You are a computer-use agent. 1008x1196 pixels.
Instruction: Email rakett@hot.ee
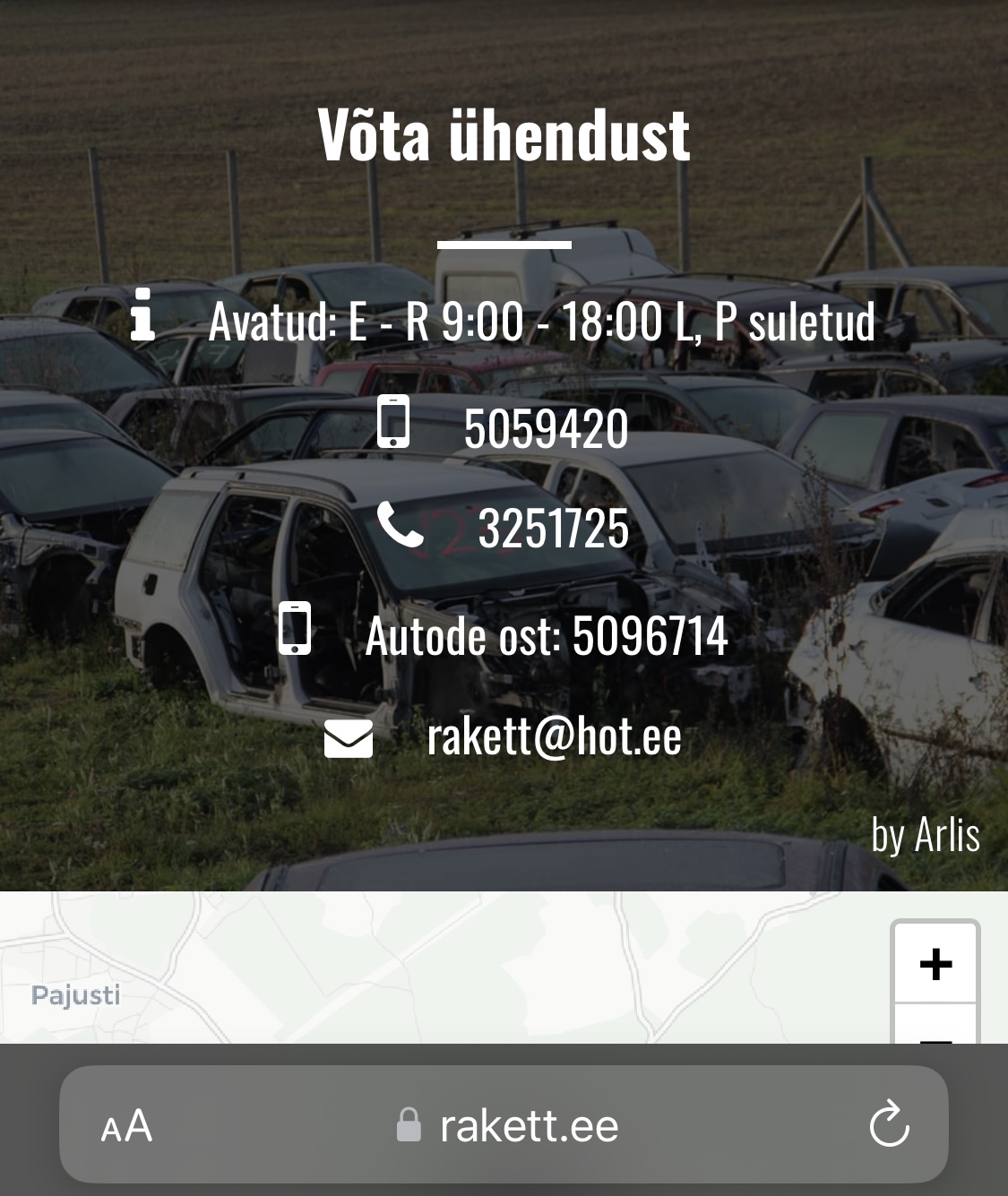[554, 736]
